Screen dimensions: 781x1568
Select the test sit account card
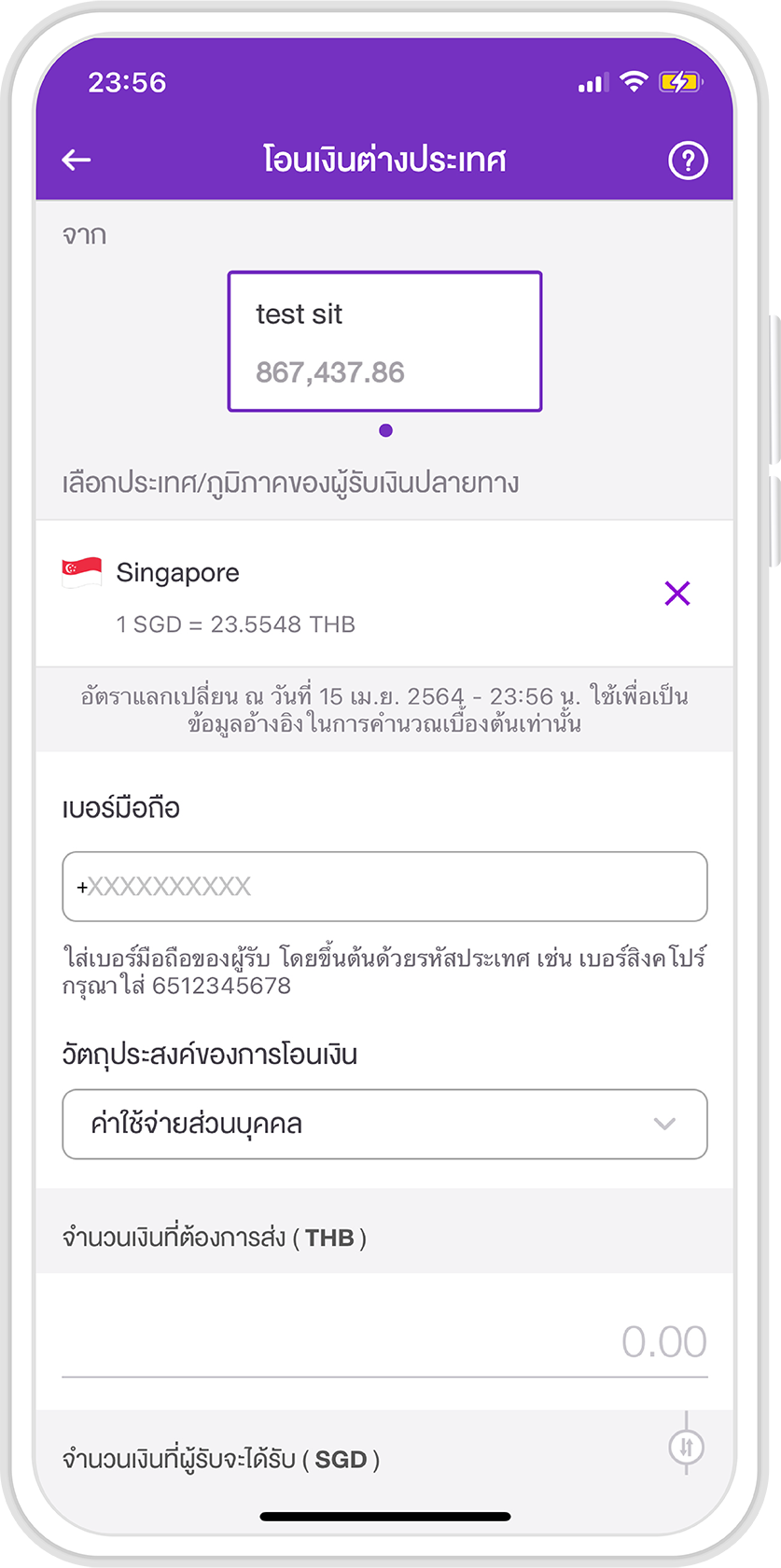coord(384,342)
